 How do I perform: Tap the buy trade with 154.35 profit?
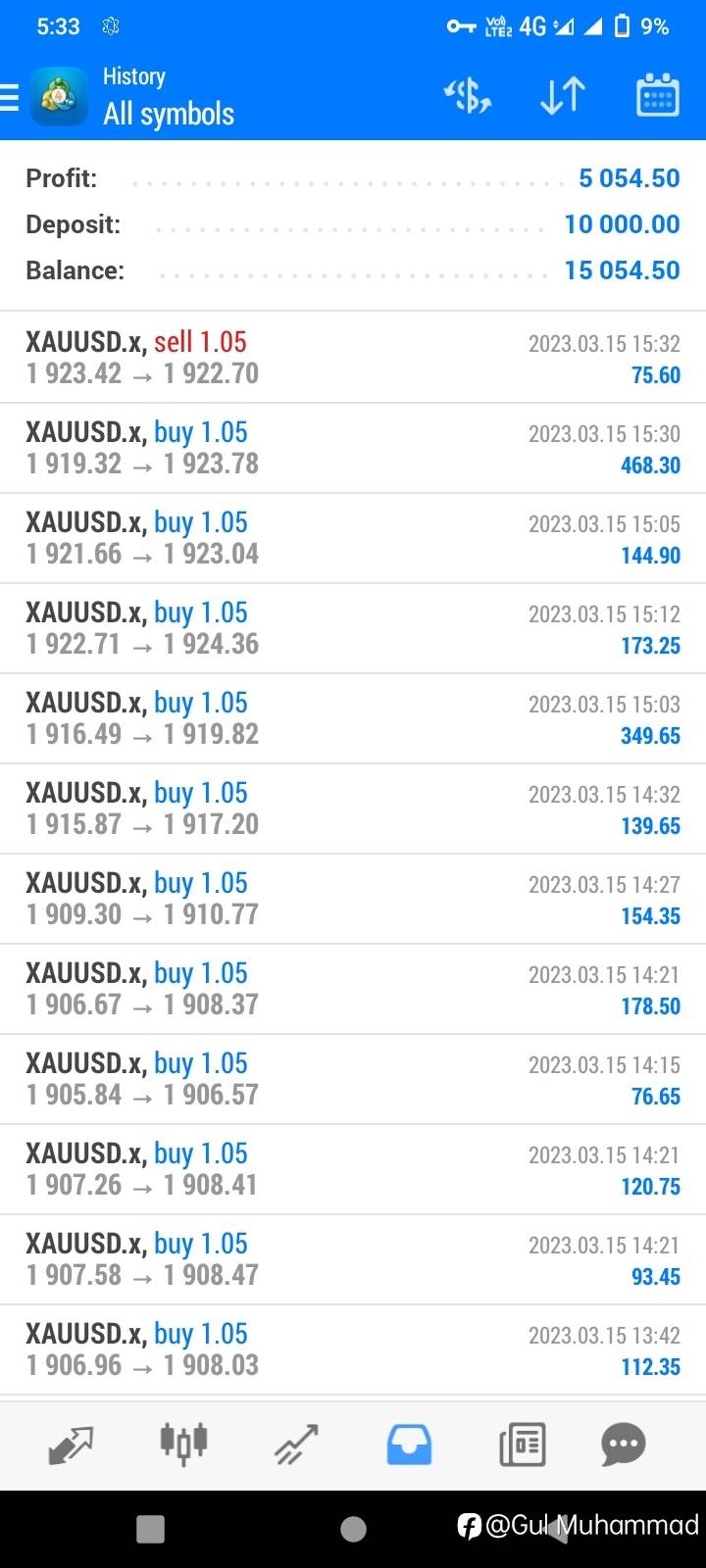(353, 899)
